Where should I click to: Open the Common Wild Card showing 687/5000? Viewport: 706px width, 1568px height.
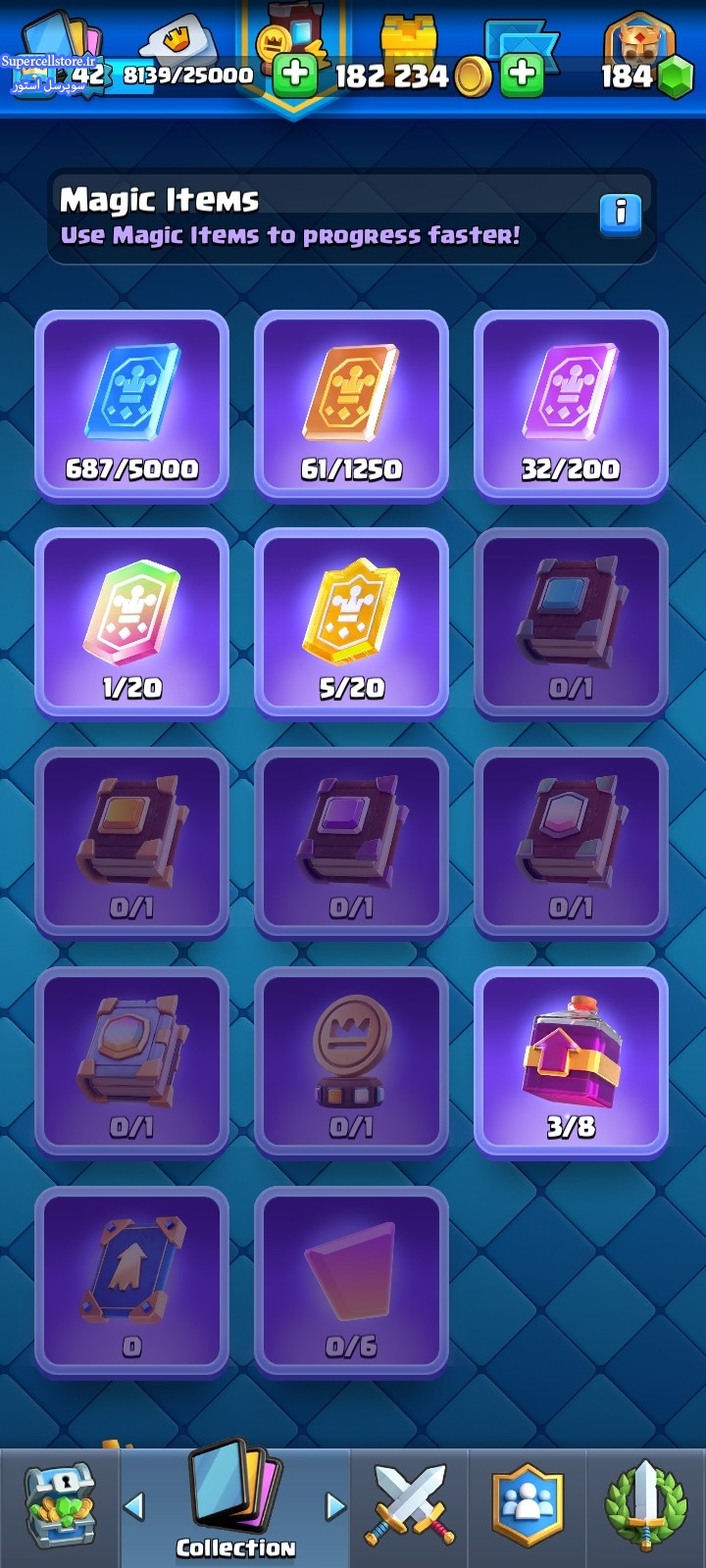[131, 405]
